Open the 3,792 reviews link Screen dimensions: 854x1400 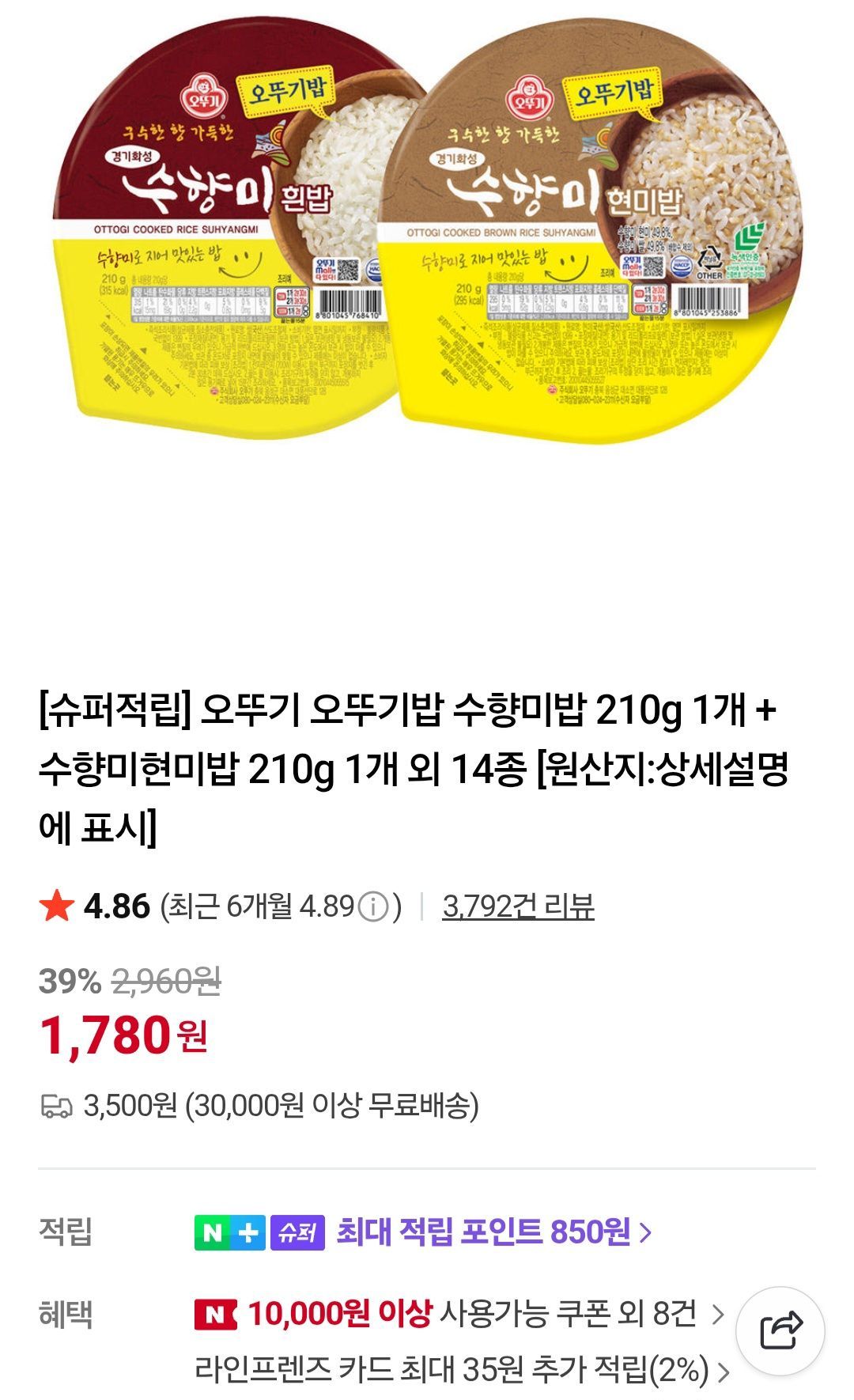pyautogui.click(x=518, y=906)
